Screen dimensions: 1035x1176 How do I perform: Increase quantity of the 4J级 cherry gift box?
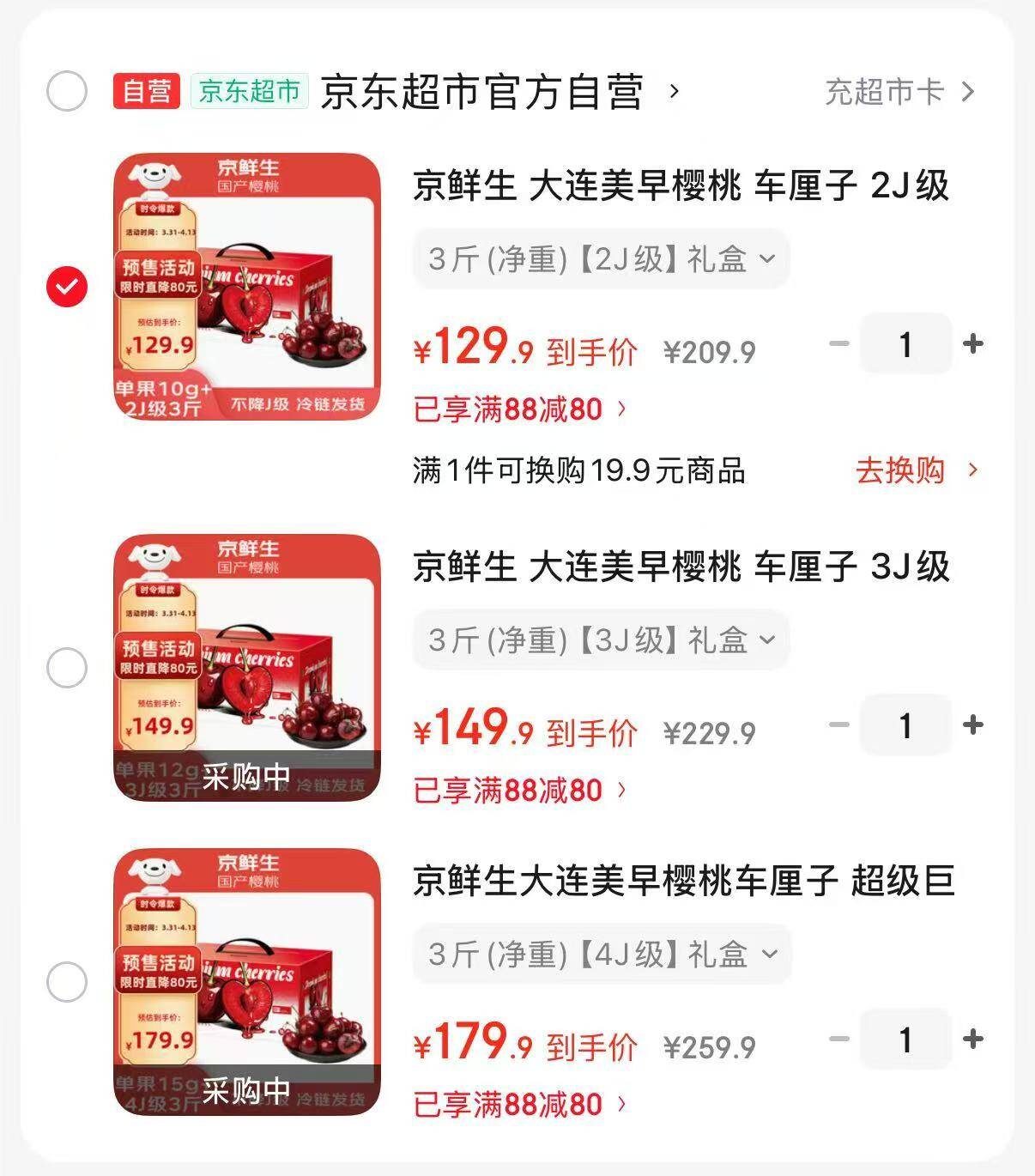click(973, 1039)
